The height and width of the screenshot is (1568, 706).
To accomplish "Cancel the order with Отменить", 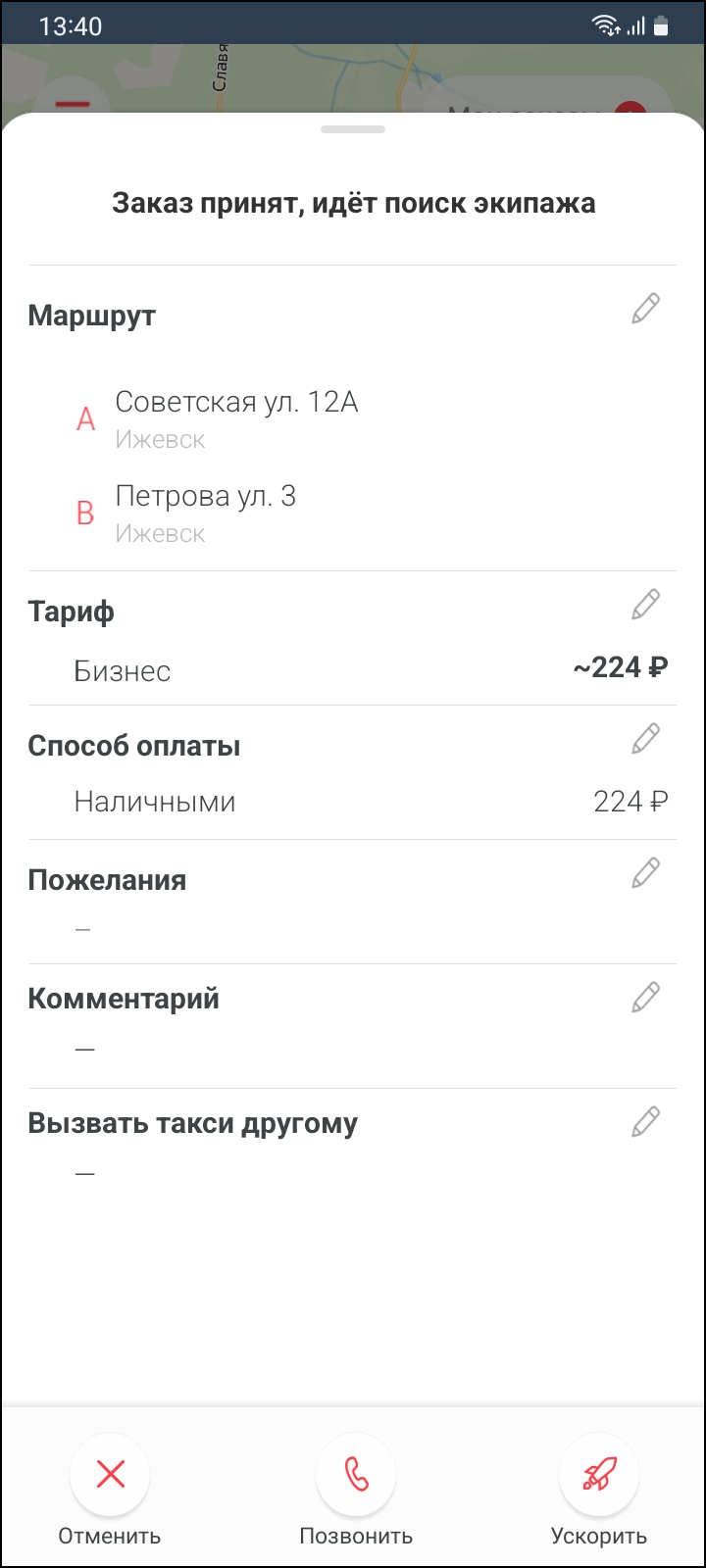I will click(x=110, y=1474).
